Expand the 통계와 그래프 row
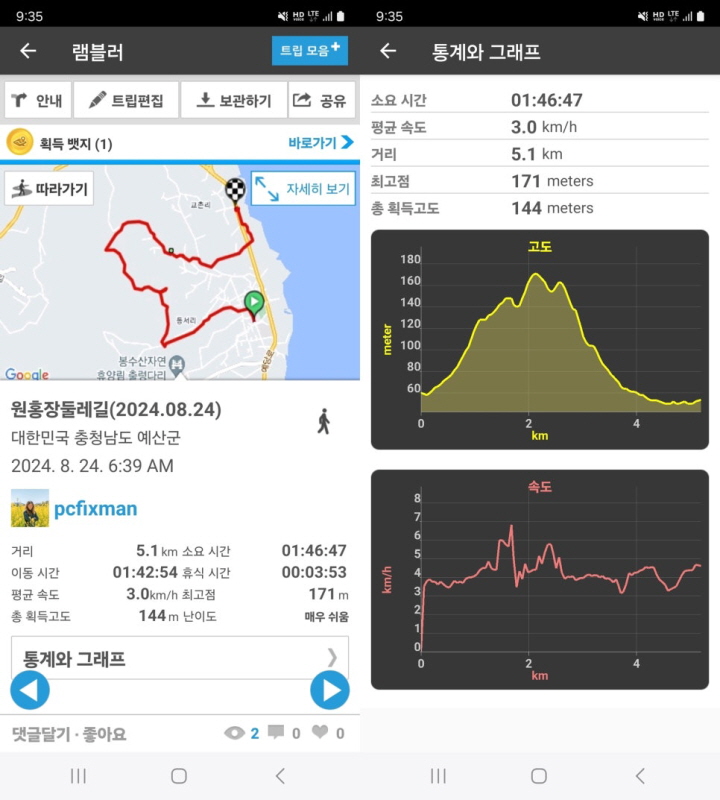Image resolution: width=720 pixels, height=800 pixels. pos(180,659)
